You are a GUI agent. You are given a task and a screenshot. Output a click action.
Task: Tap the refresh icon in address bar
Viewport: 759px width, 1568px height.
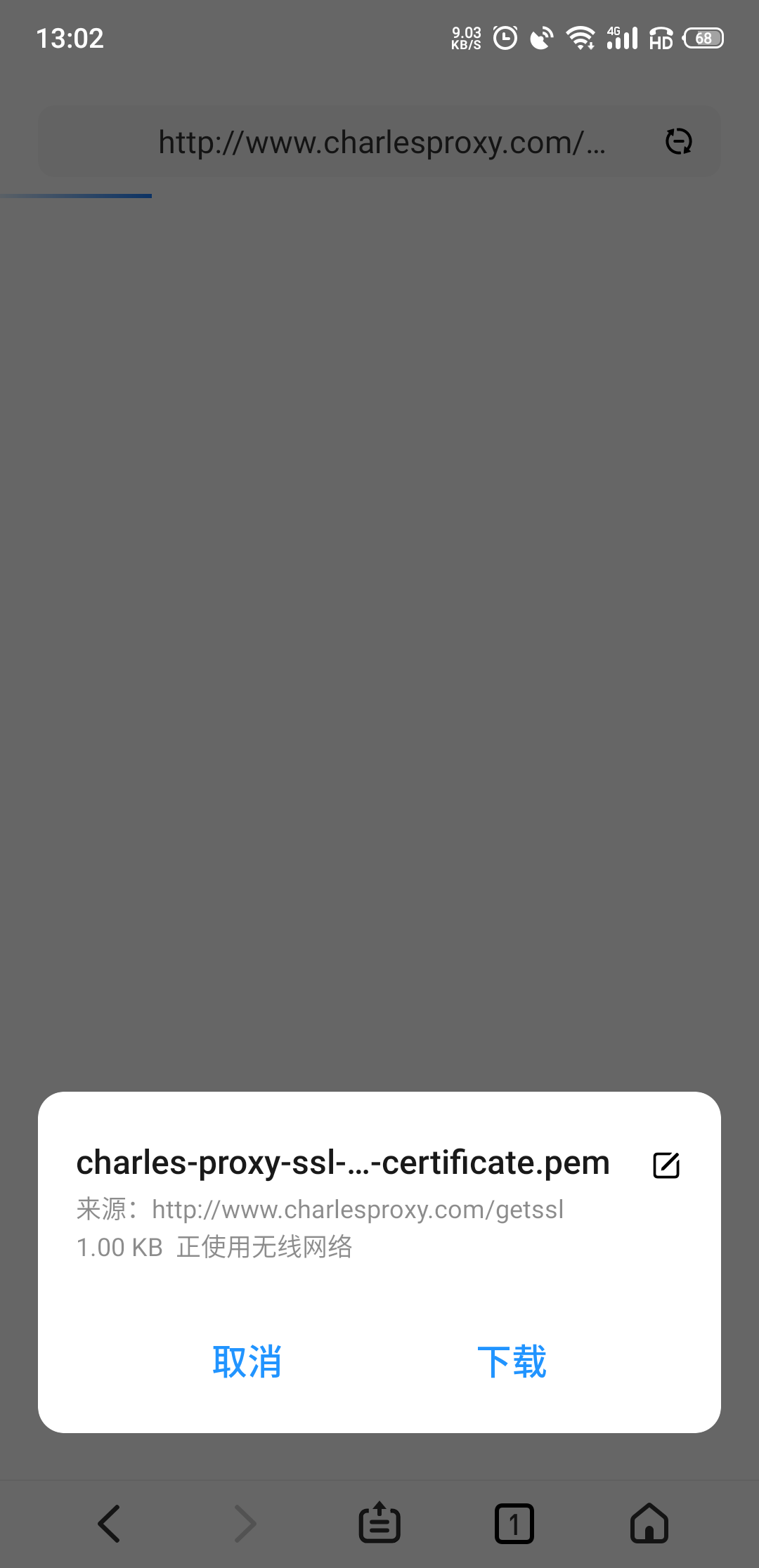678,142
